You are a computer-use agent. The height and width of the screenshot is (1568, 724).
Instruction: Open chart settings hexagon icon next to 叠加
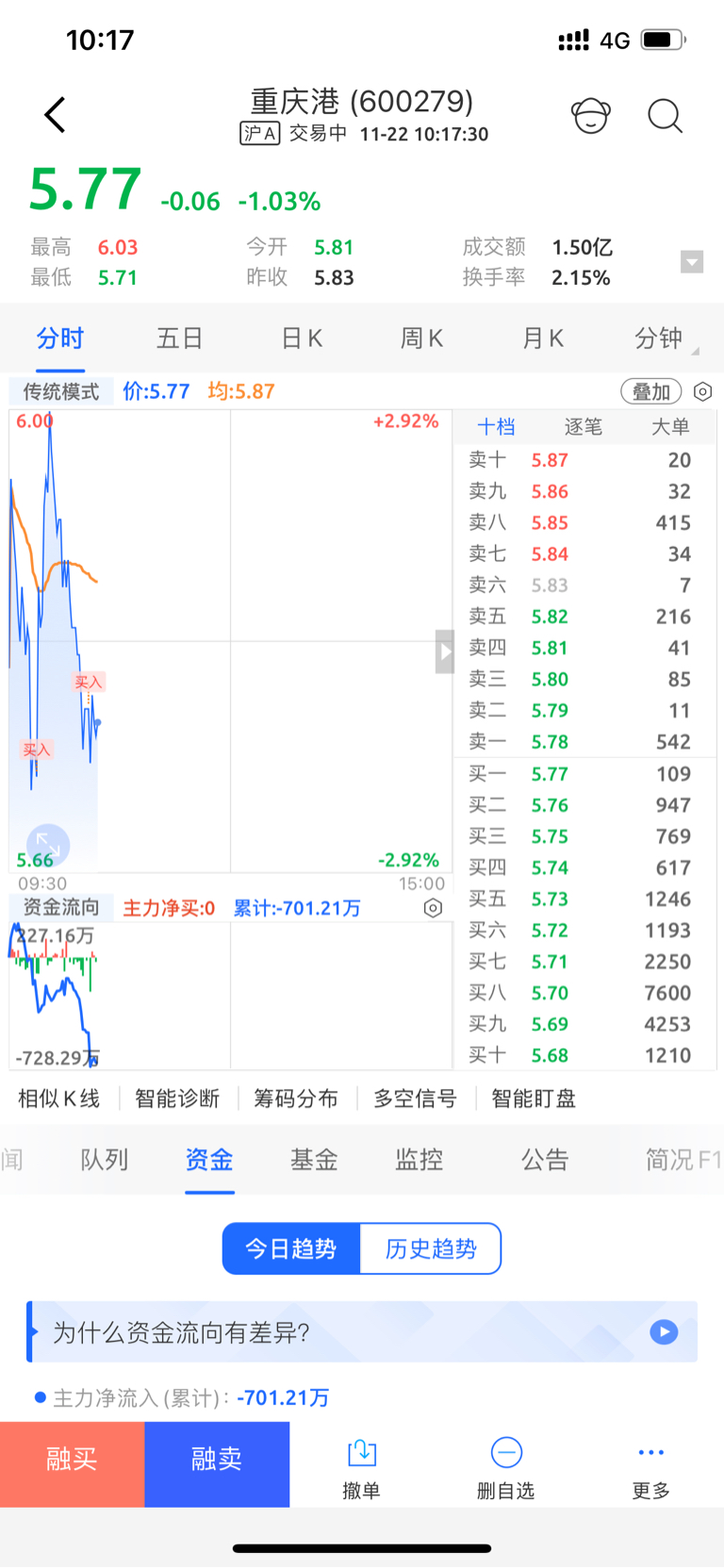click(702, 391)
